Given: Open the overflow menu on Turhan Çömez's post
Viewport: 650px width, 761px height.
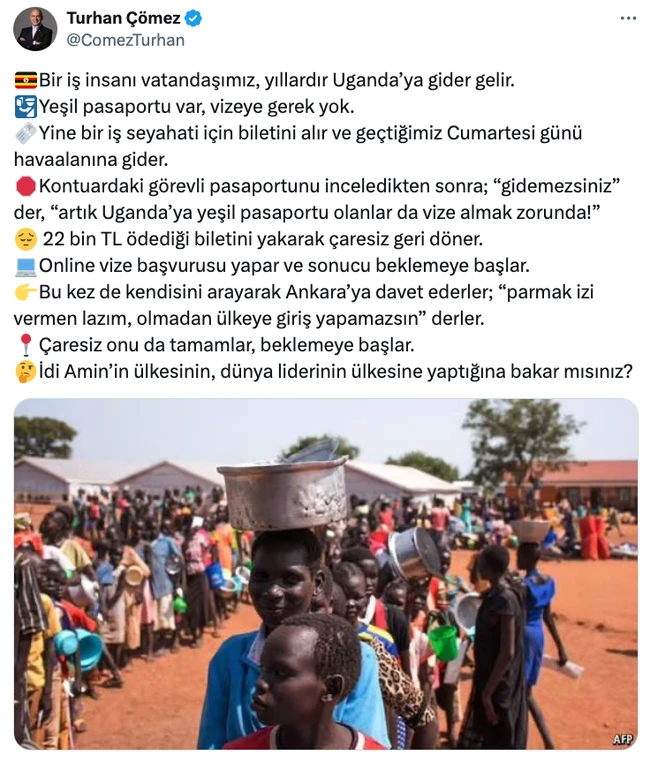Looking at the screenshot, I should [x=627, y=18].
